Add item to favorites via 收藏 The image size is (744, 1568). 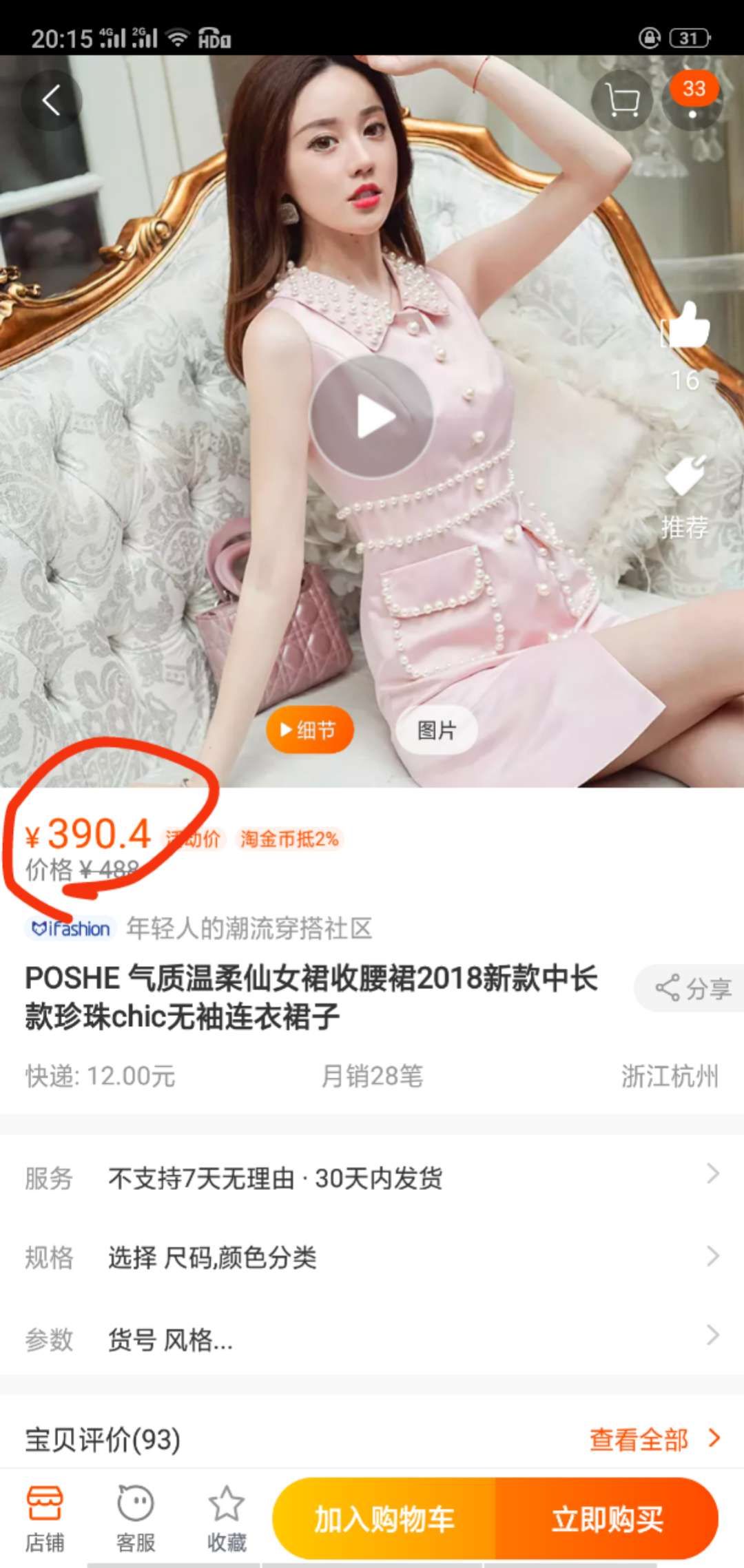point(227,1518)
